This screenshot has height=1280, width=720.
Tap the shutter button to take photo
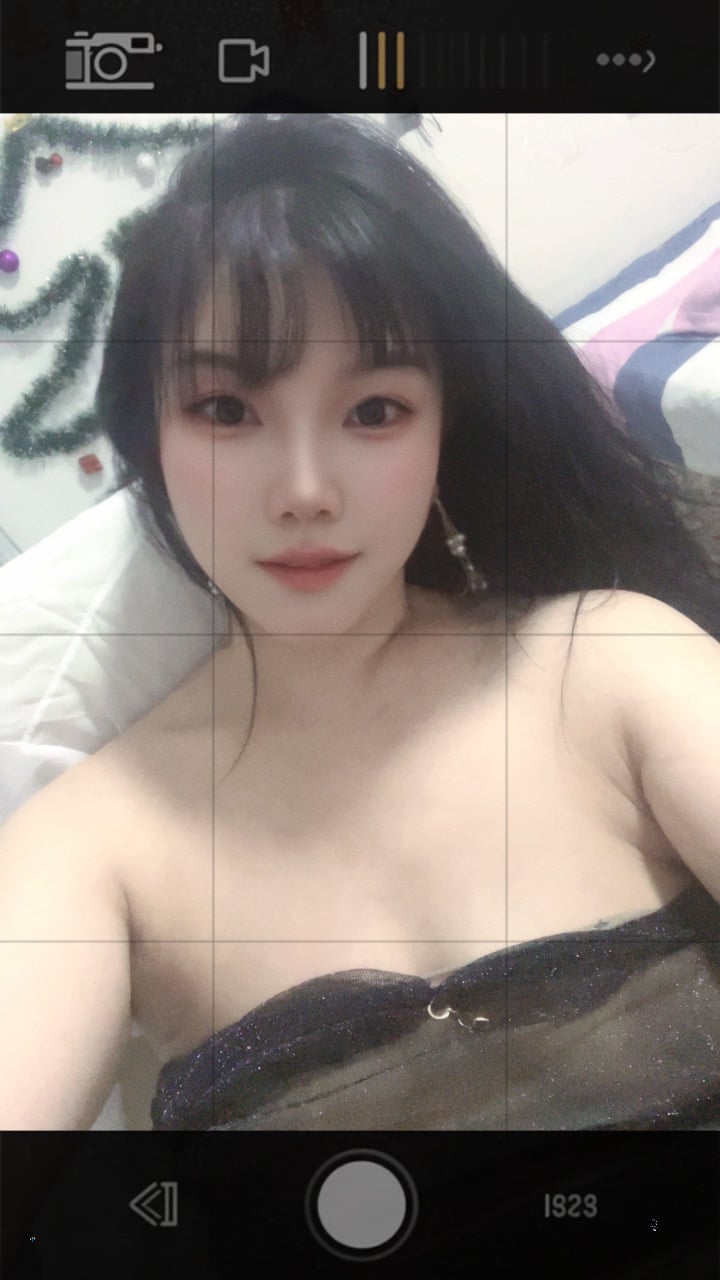click(361, 1205)
